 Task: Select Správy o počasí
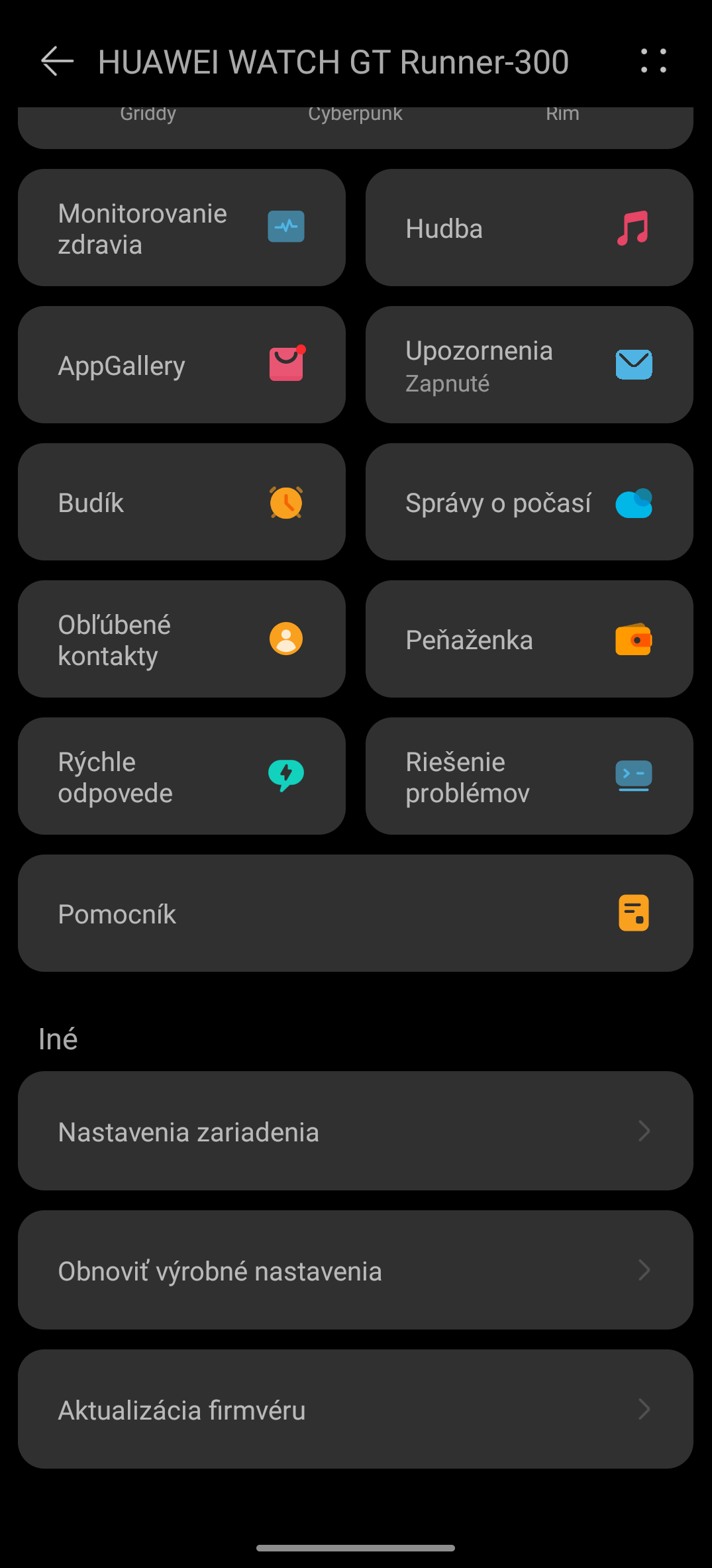point(529,502)
